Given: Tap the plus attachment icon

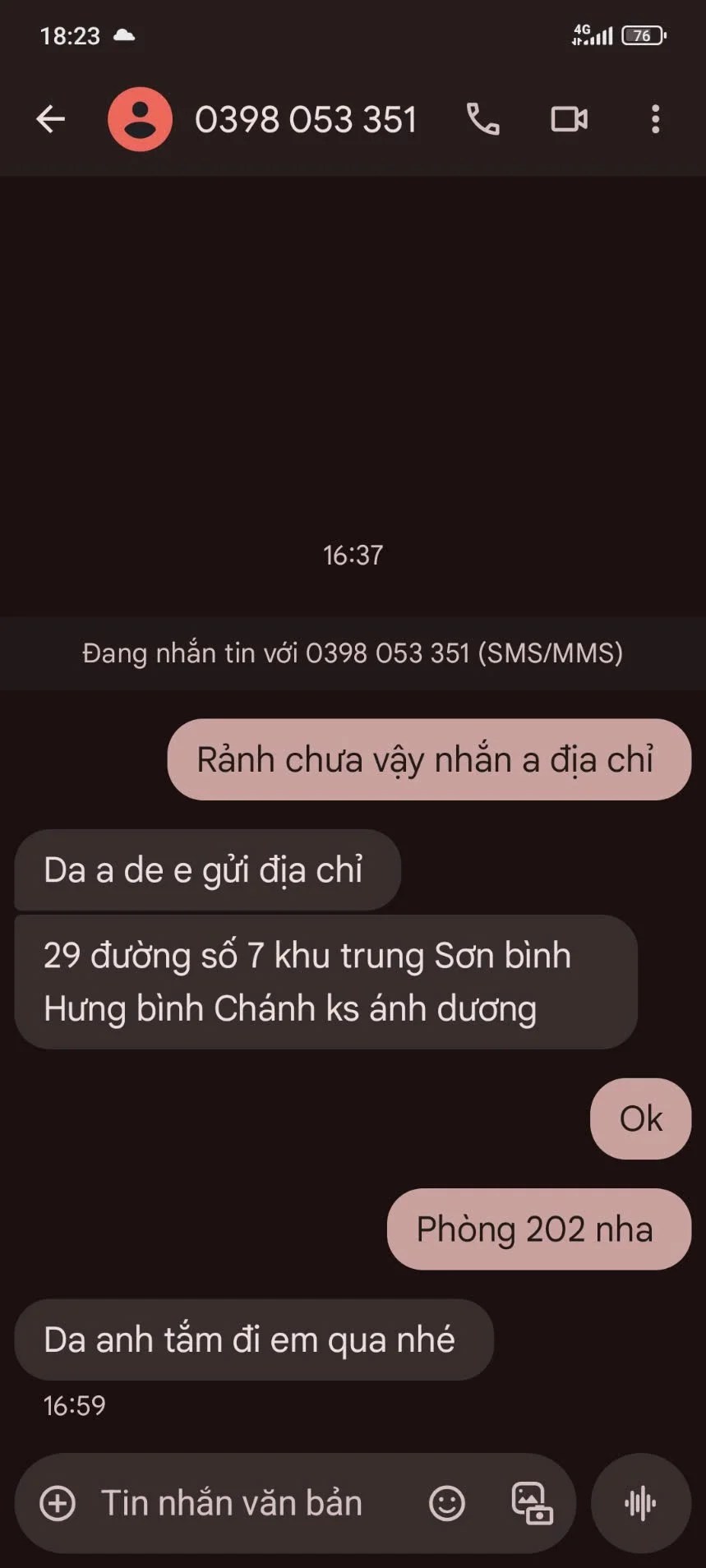Looking at the screenshot, I should (58, 1503).
